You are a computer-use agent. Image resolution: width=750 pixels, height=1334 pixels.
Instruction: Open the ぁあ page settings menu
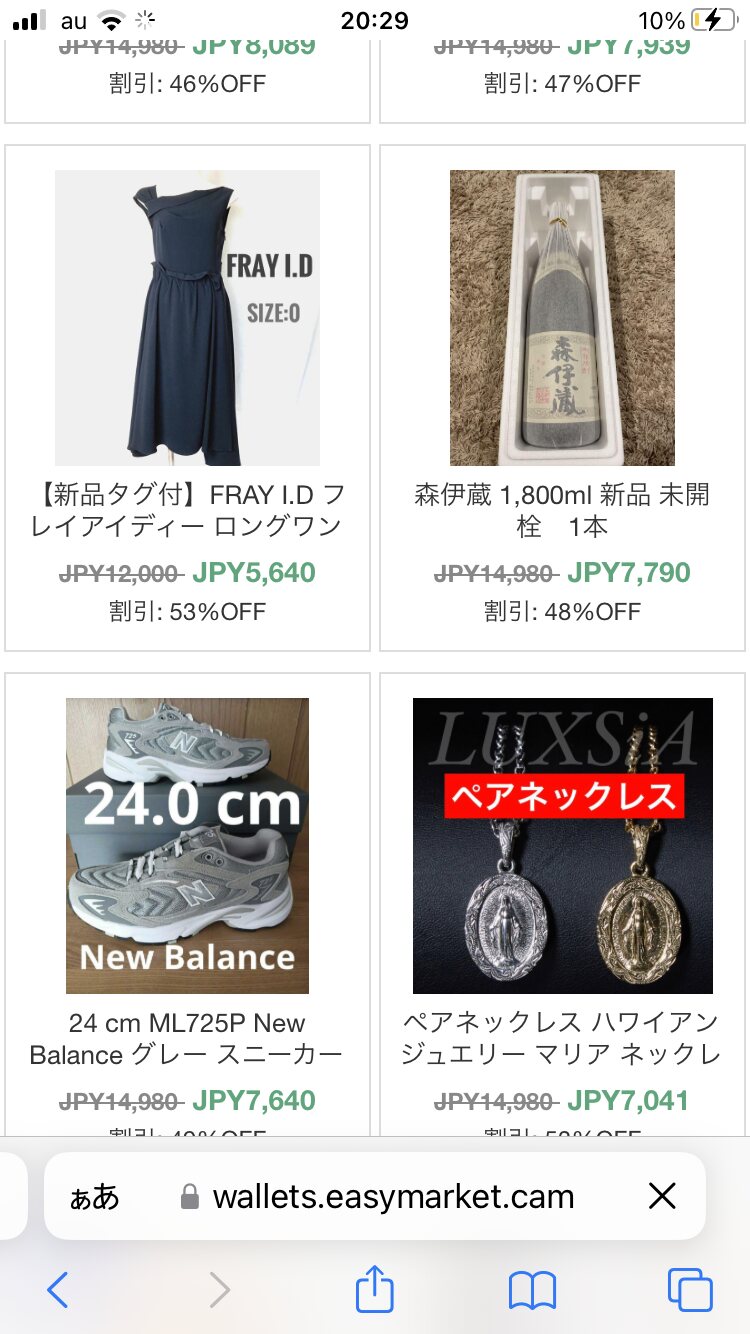[94, 1197]
